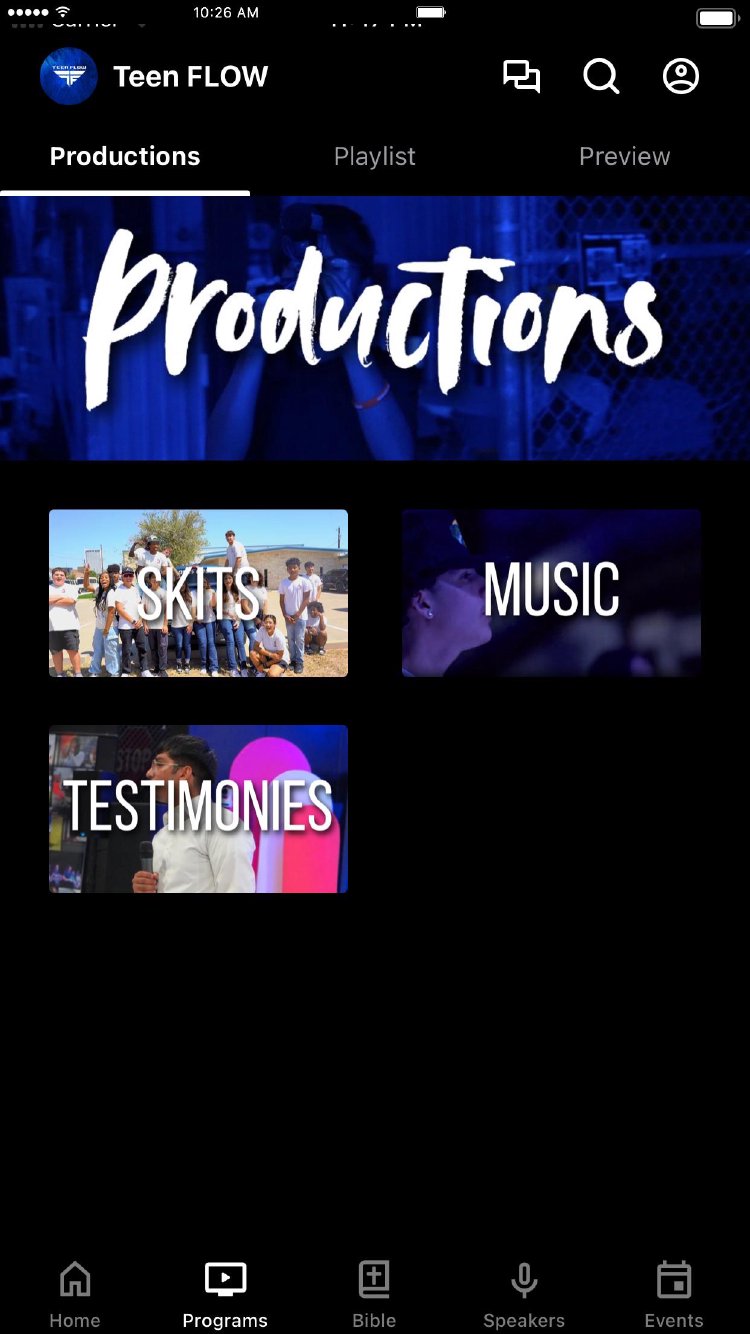Open the chat messages icon

[521, 77]
